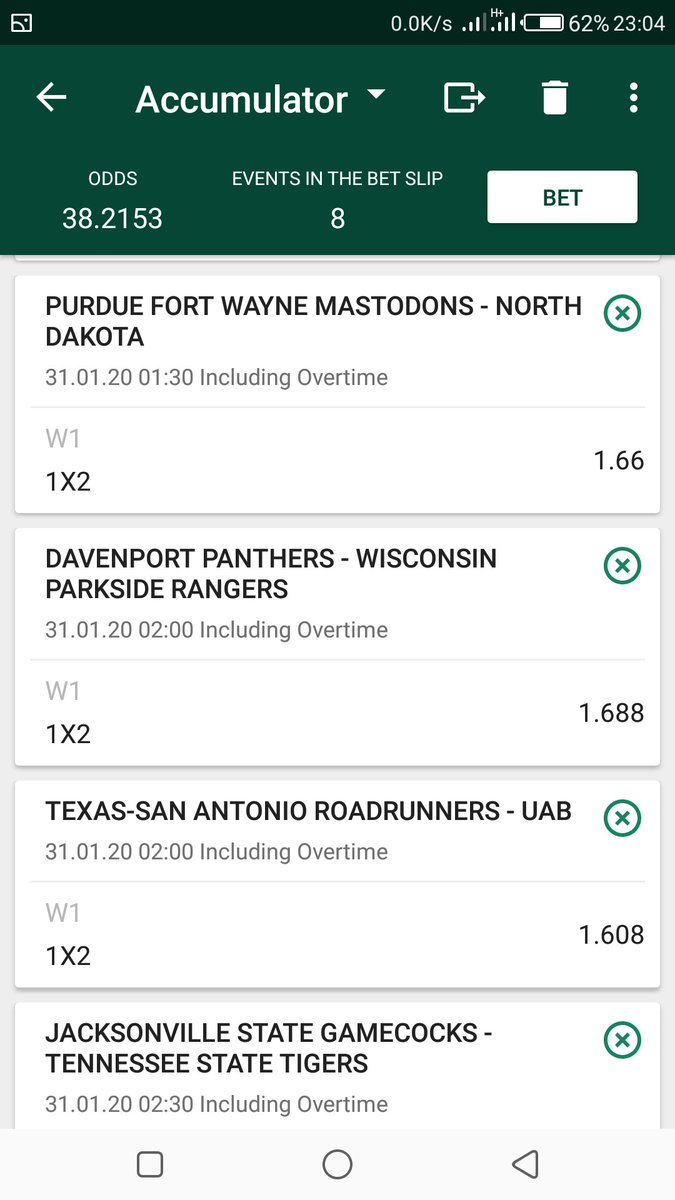This screenshot has width=675, height=1200.
Task: Tap the export bet slip icon
Action: [x=465, y=98]
